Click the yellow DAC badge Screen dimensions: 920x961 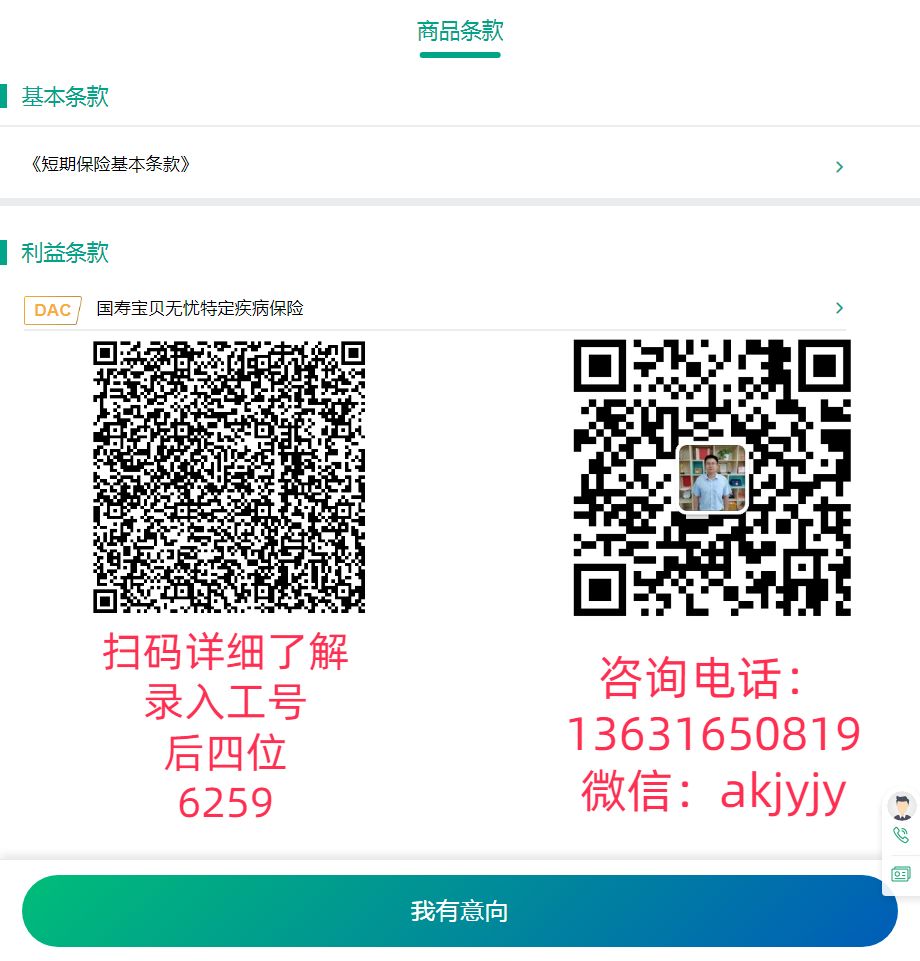[x=52, y=310]
